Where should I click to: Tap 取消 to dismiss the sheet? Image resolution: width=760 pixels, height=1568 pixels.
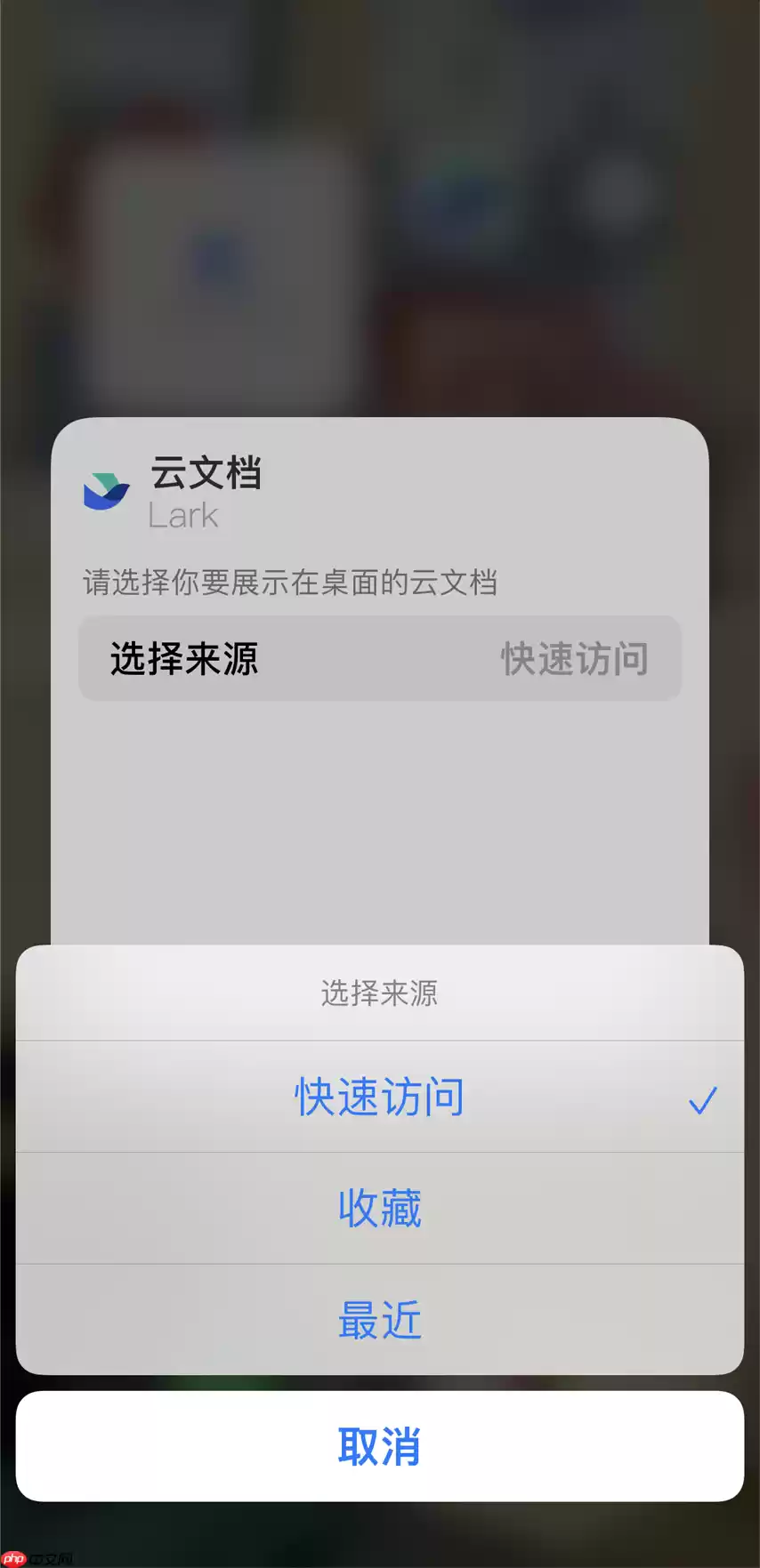(x=379, y=1445)
